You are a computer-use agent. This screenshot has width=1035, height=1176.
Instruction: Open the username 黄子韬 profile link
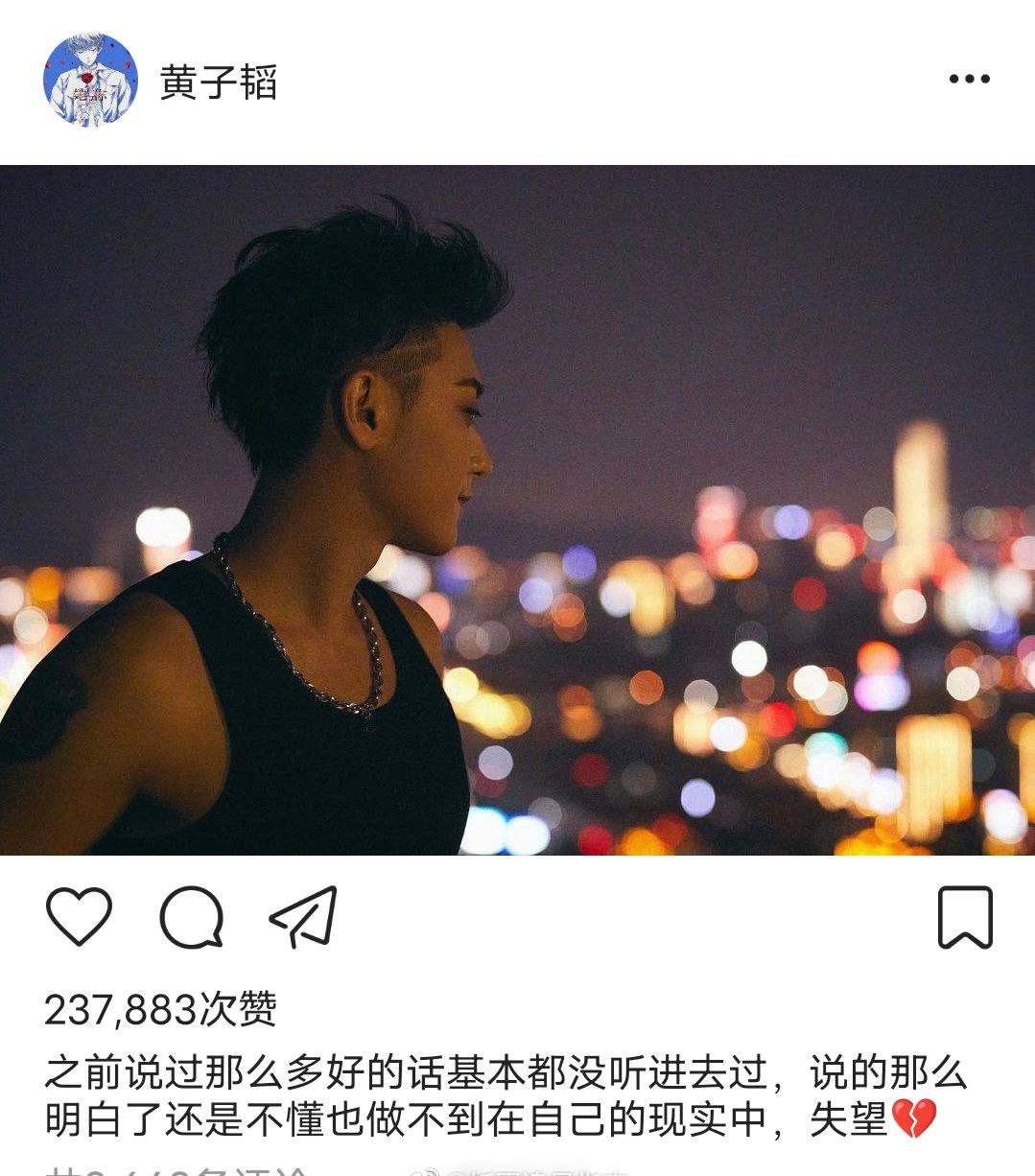pos(219,82)
